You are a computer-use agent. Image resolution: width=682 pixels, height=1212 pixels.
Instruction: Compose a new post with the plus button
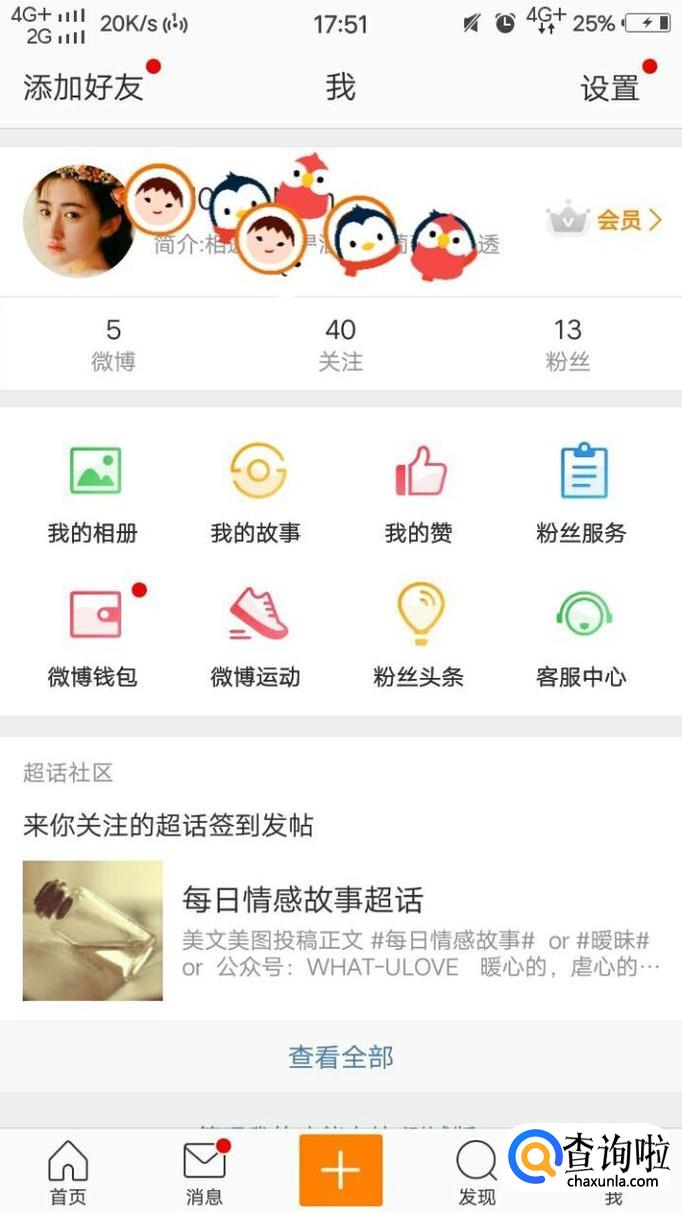340,1170
